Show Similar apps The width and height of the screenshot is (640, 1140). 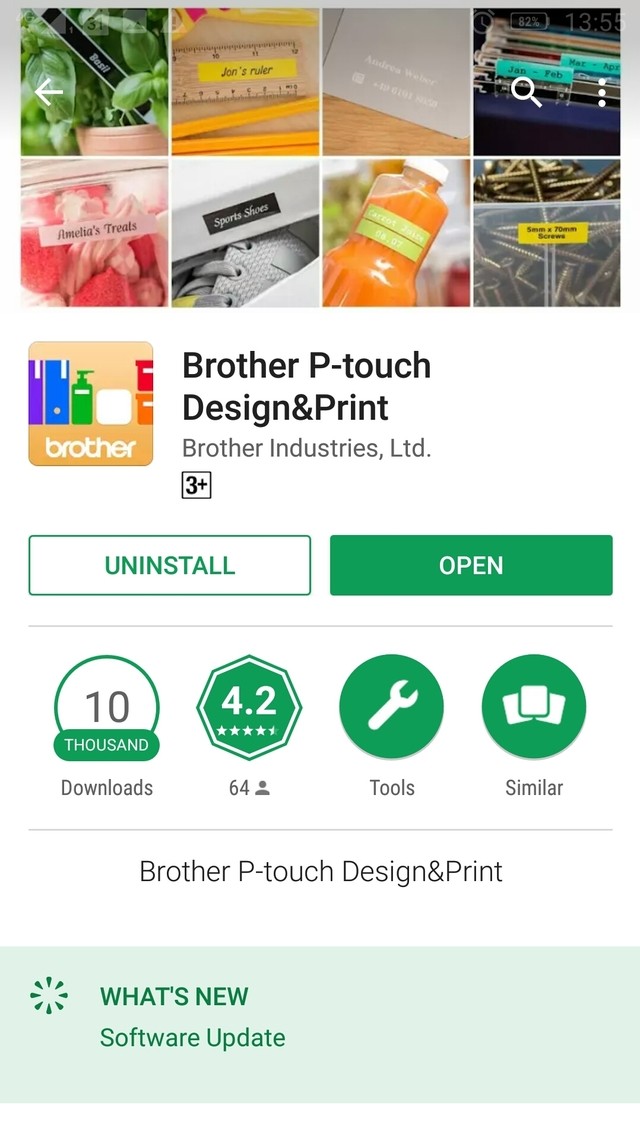pyautogui.click(x=533, y=708)
